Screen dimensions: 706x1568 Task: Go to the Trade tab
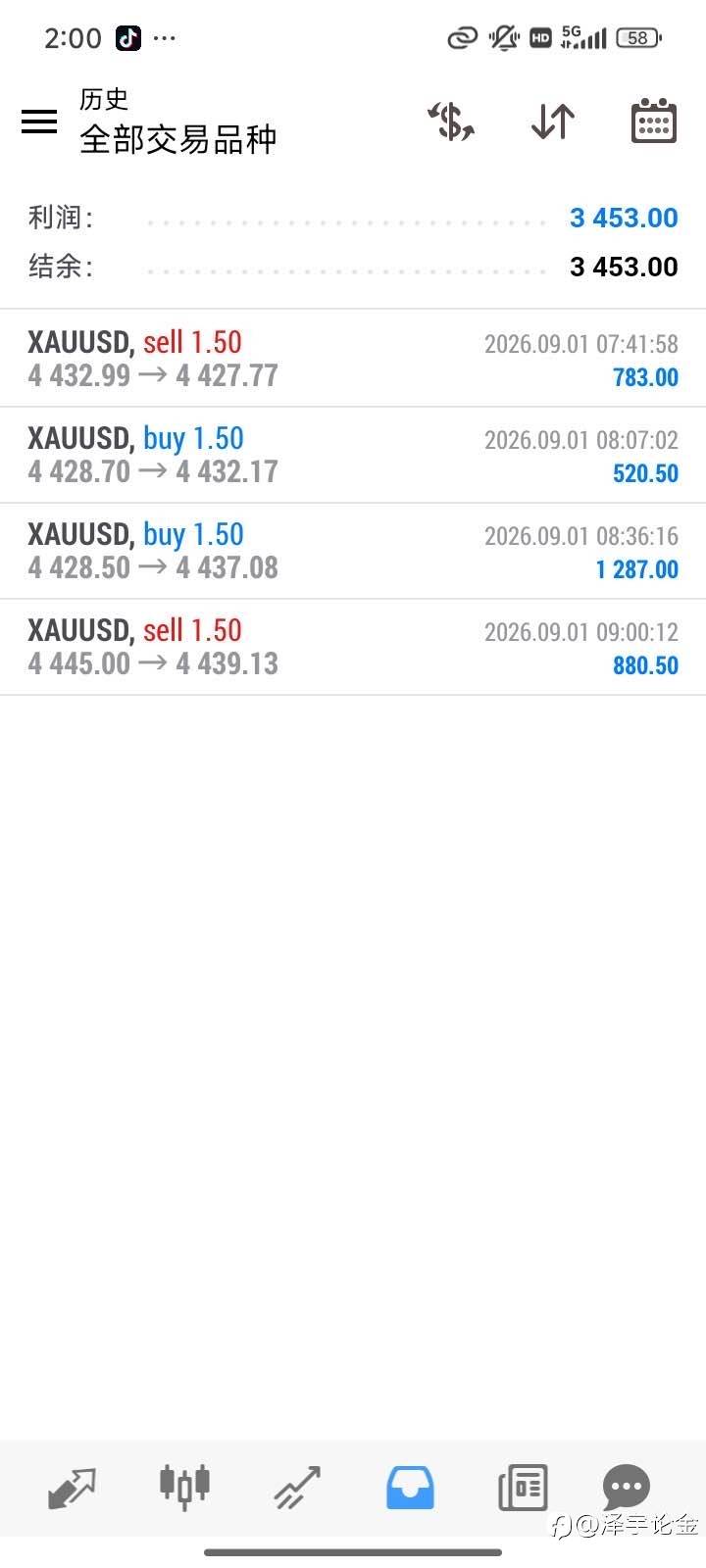coord(297,1488)
